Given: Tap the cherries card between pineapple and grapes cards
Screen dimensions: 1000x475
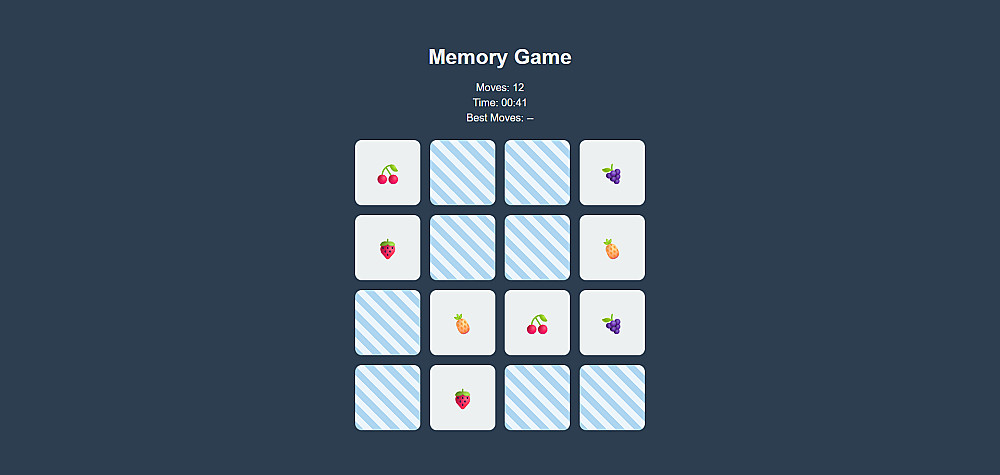Looking at the screenshot, I should pyautogui.click(x=537, y=323).
